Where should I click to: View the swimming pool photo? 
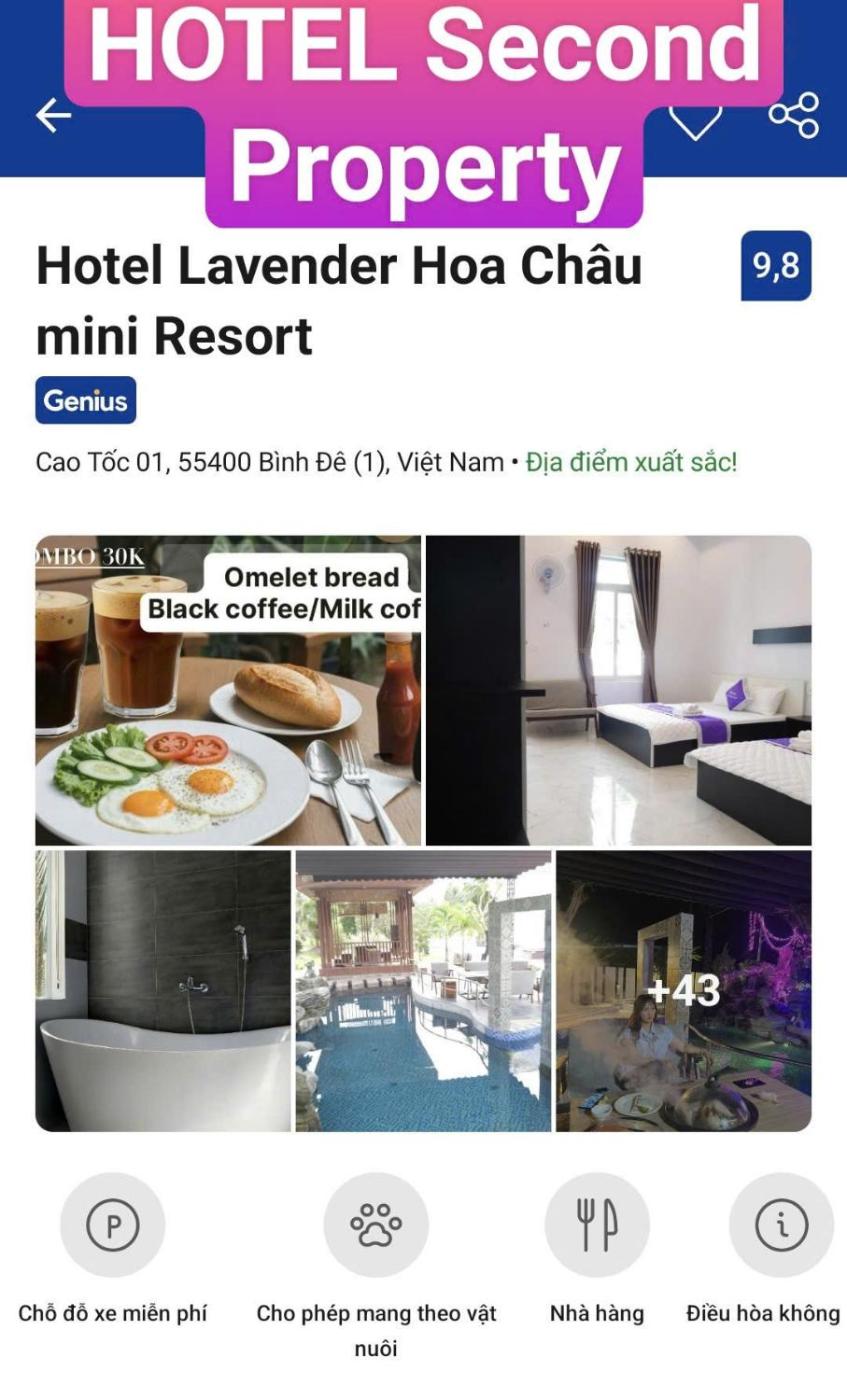pos(423,991)
